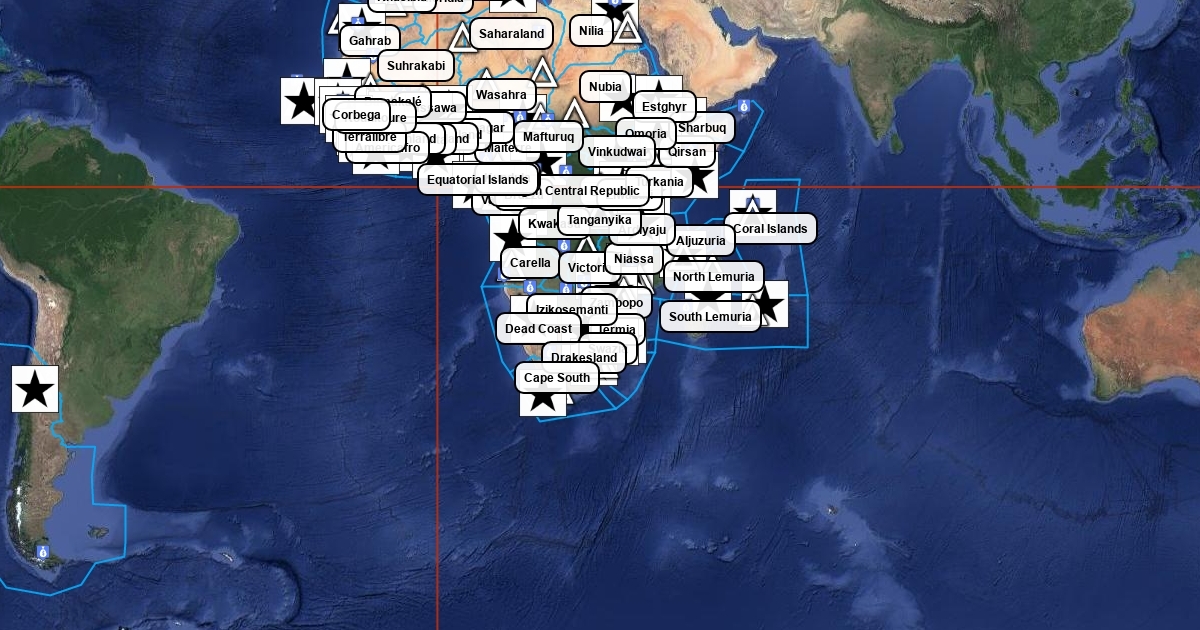Screen dimensions: 1200x630
Task: Open the Coral Islands label
Action: 769,229
